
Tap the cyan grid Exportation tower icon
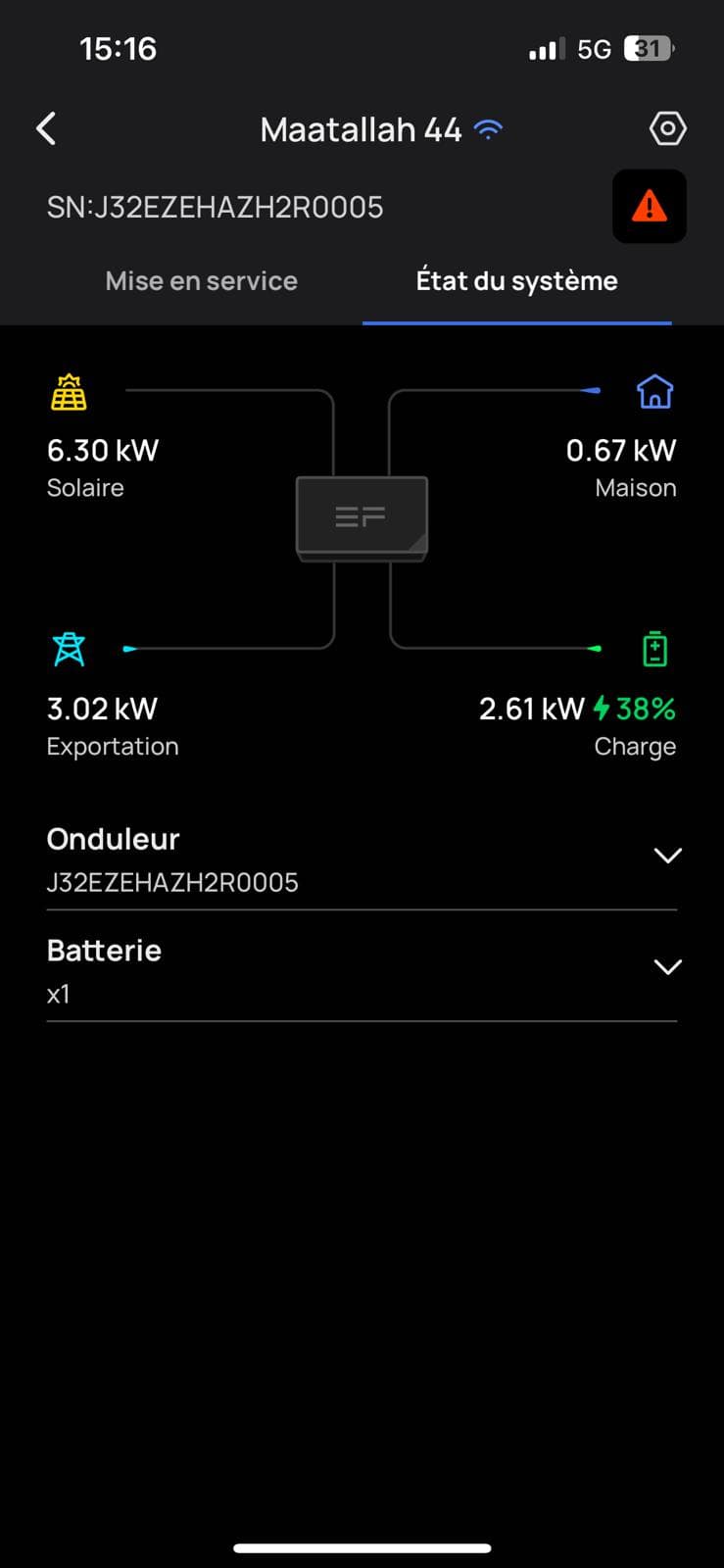68,648
